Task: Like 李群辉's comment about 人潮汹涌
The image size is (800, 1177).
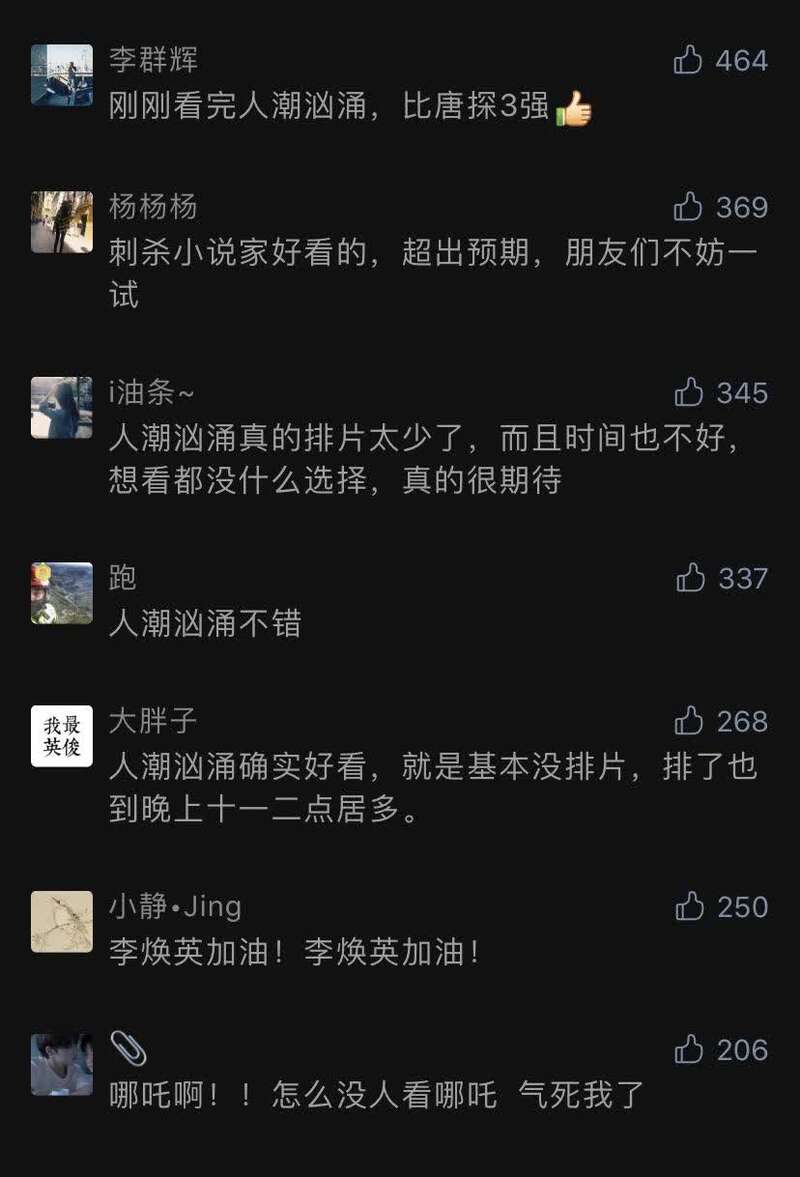Action: coord(688,61)
